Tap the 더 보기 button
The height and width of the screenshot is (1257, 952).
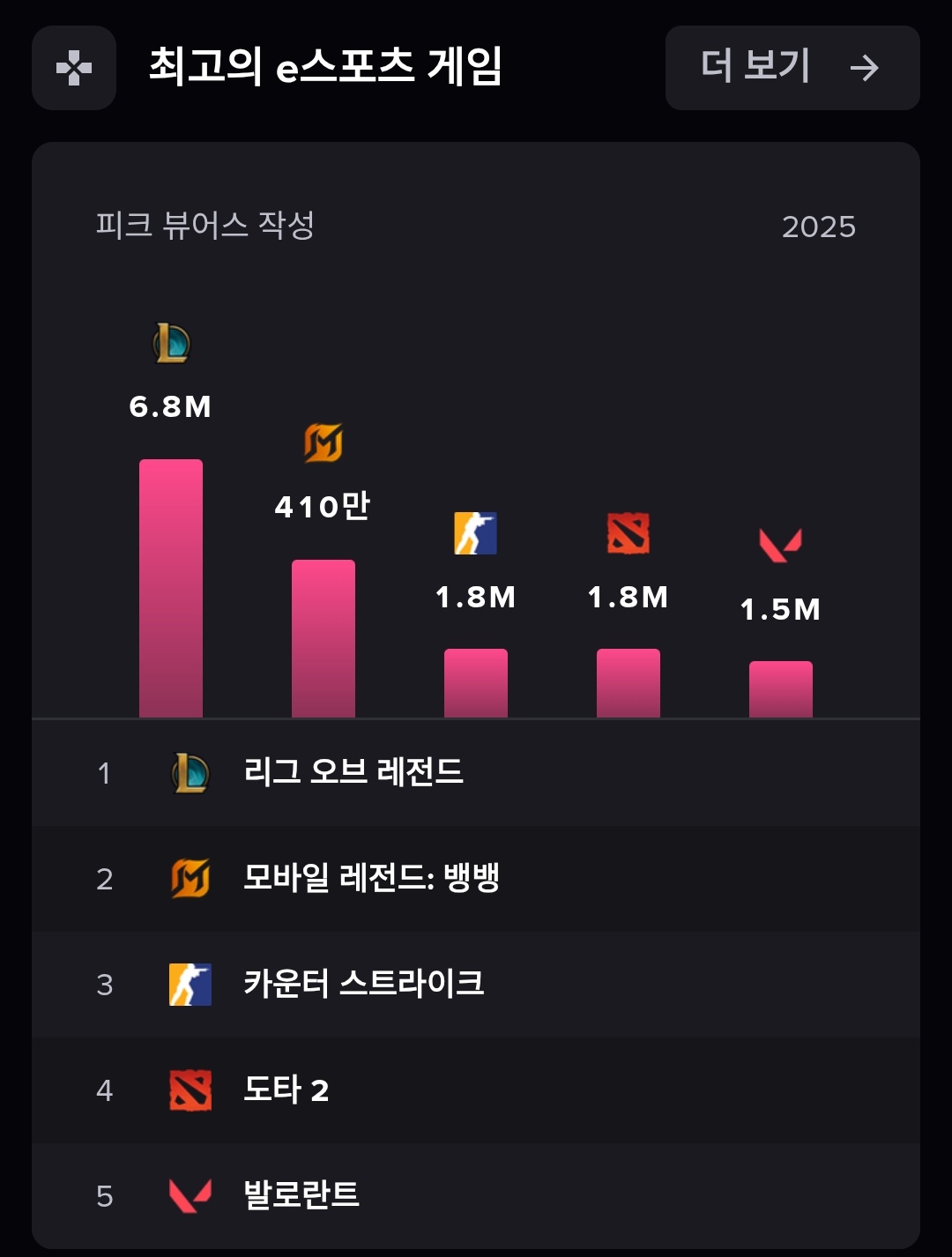point(792,68)
